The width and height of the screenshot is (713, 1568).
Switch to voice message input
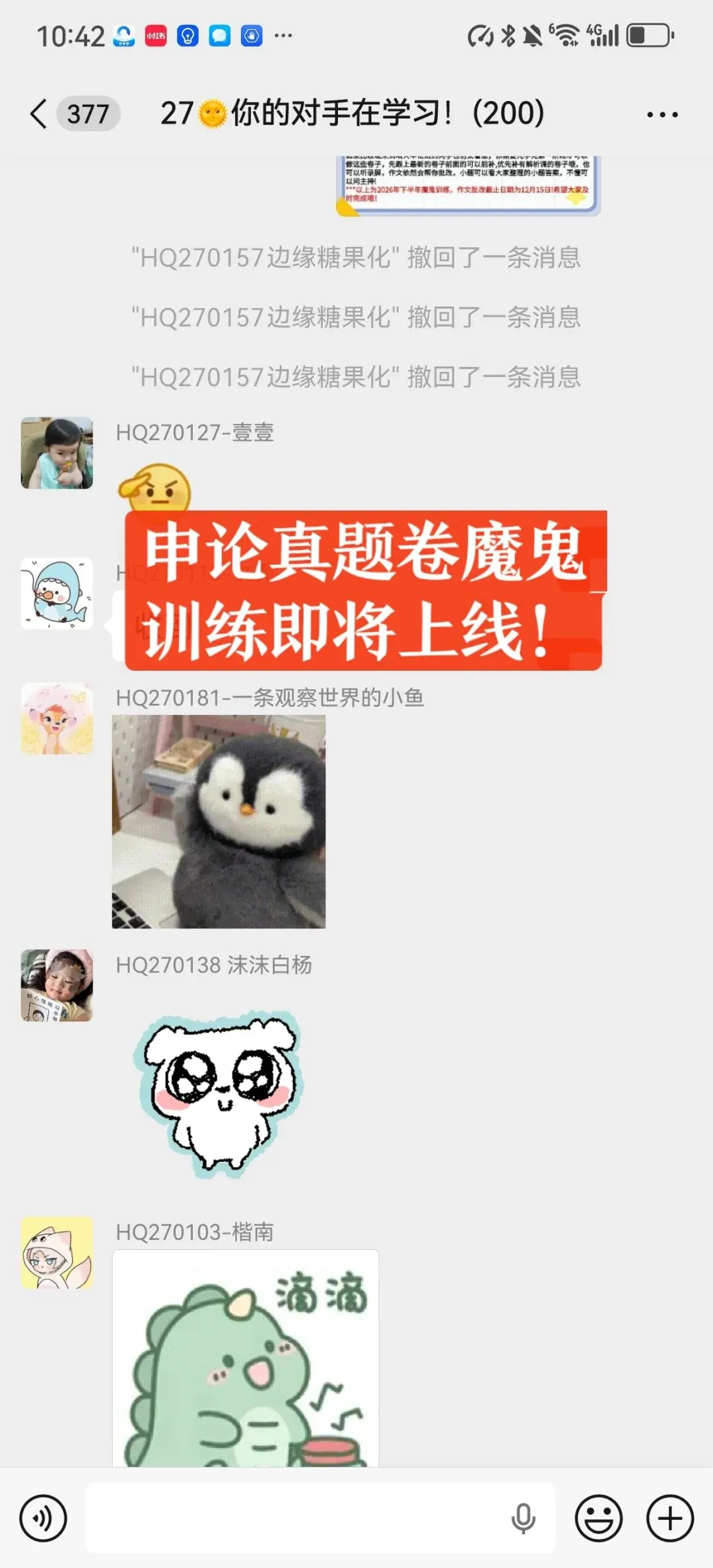pos(44,1518)
